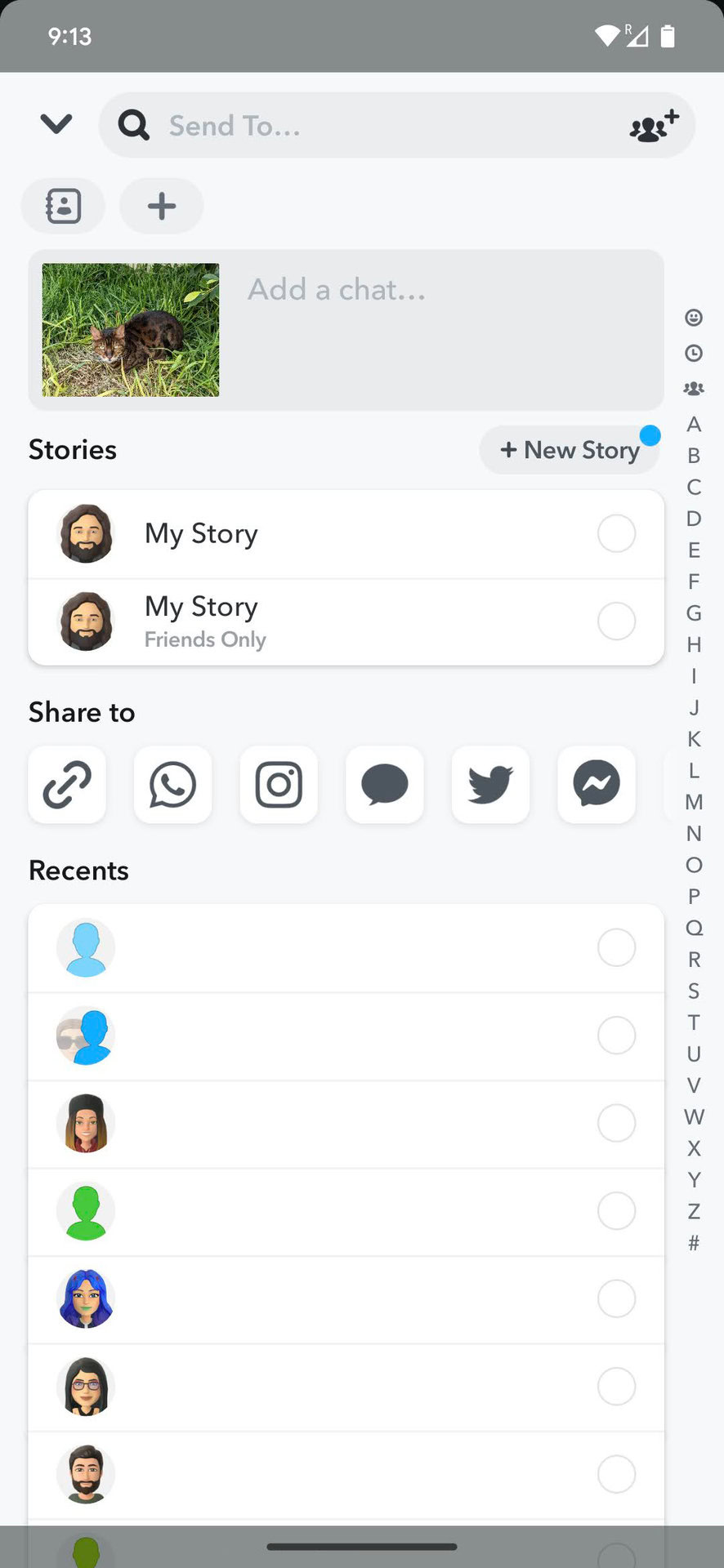The image size is (724, 1568).
Task: Open the Send To search field
Action: point(368,126)
